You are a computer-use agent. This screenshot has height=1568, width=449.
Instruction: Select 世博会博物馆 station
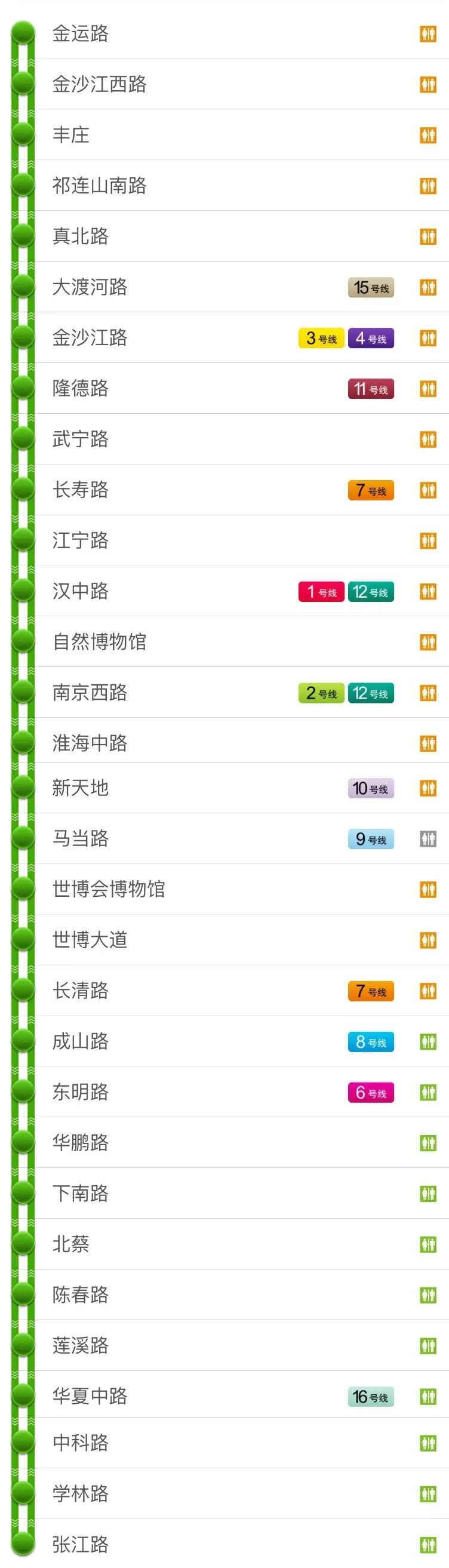(108, 888)
